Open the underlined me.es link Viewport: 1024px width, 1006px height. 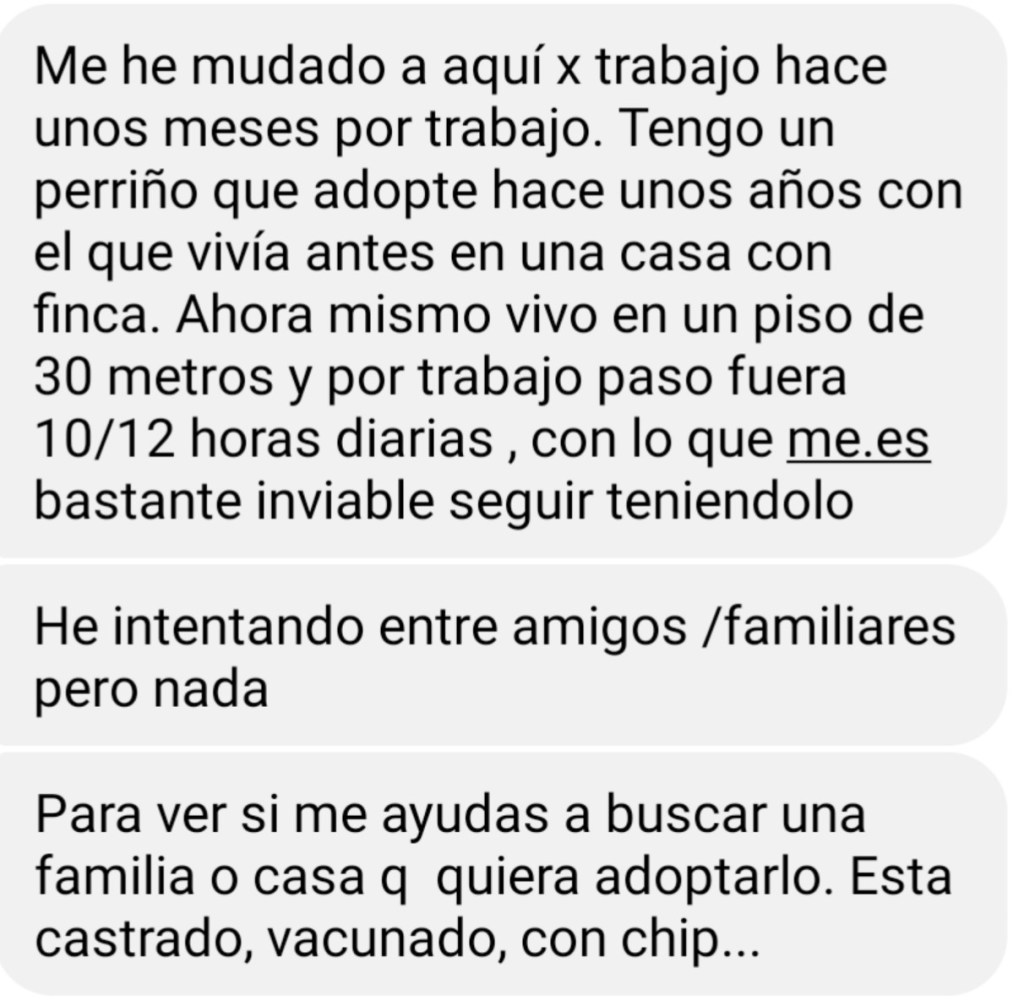[858, 442]
